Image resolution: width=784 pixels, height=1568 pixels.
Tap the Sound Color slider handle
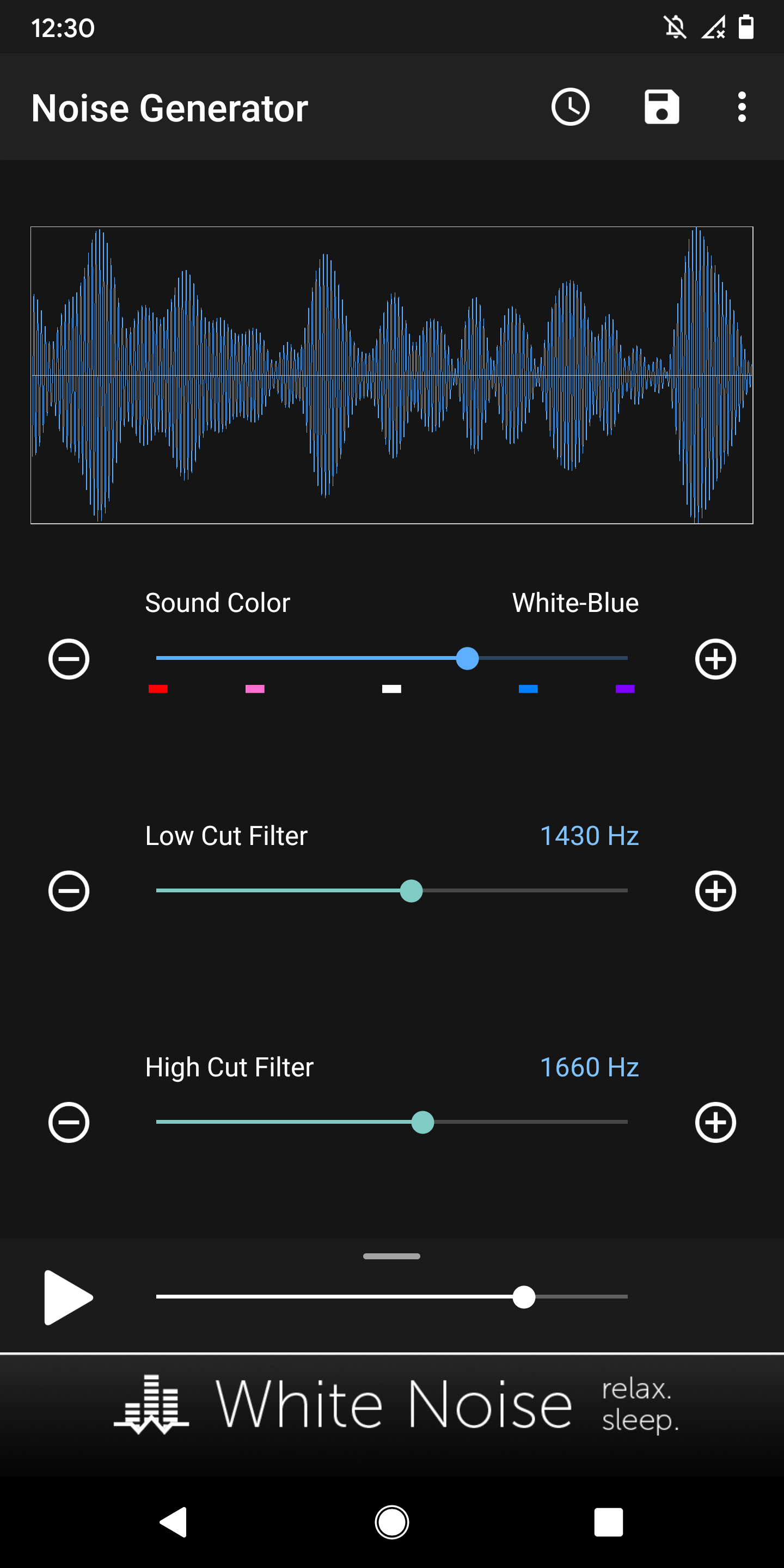(468, 659)
